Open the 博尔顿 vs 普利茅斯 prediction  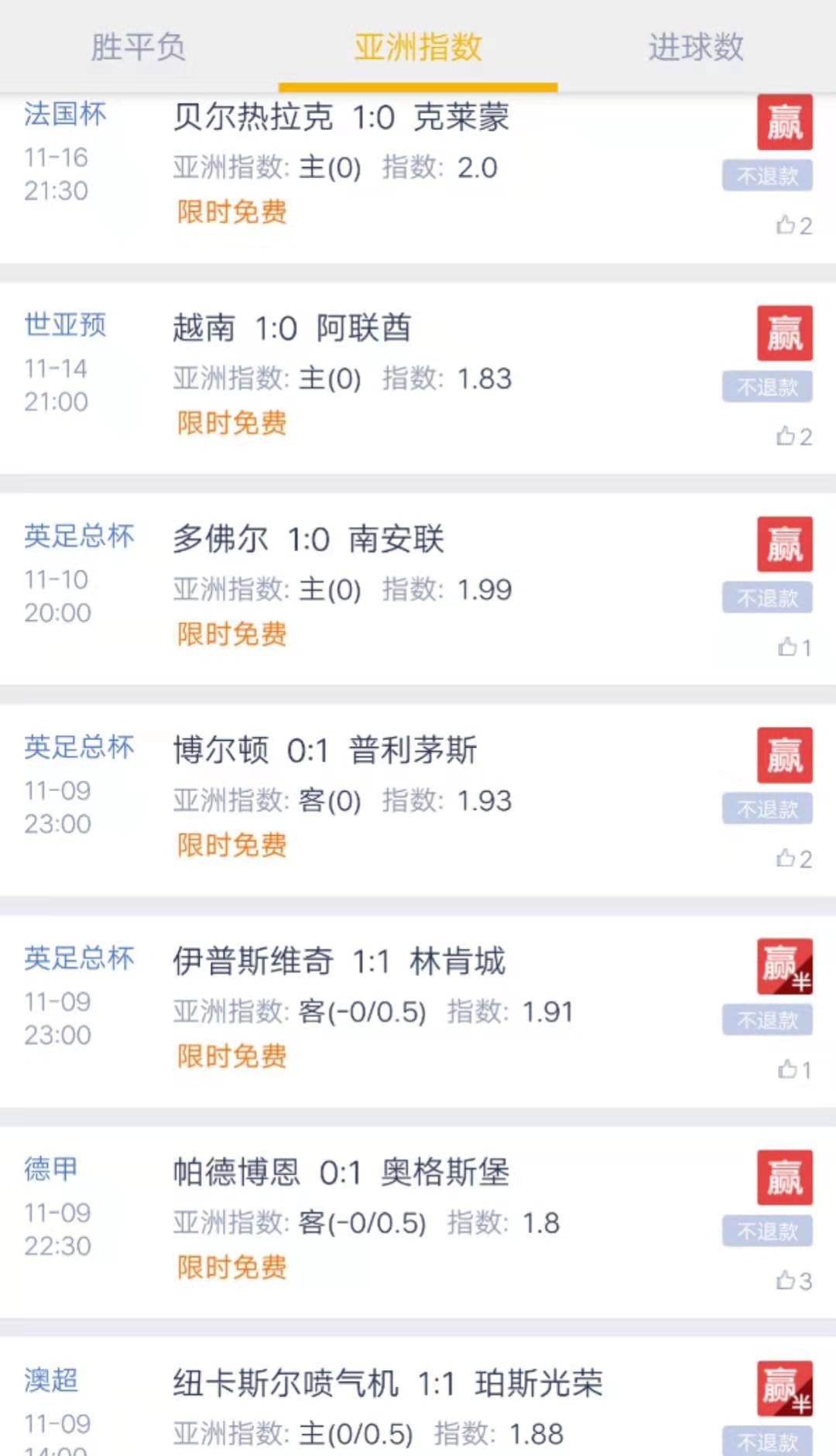pos(325,751)
